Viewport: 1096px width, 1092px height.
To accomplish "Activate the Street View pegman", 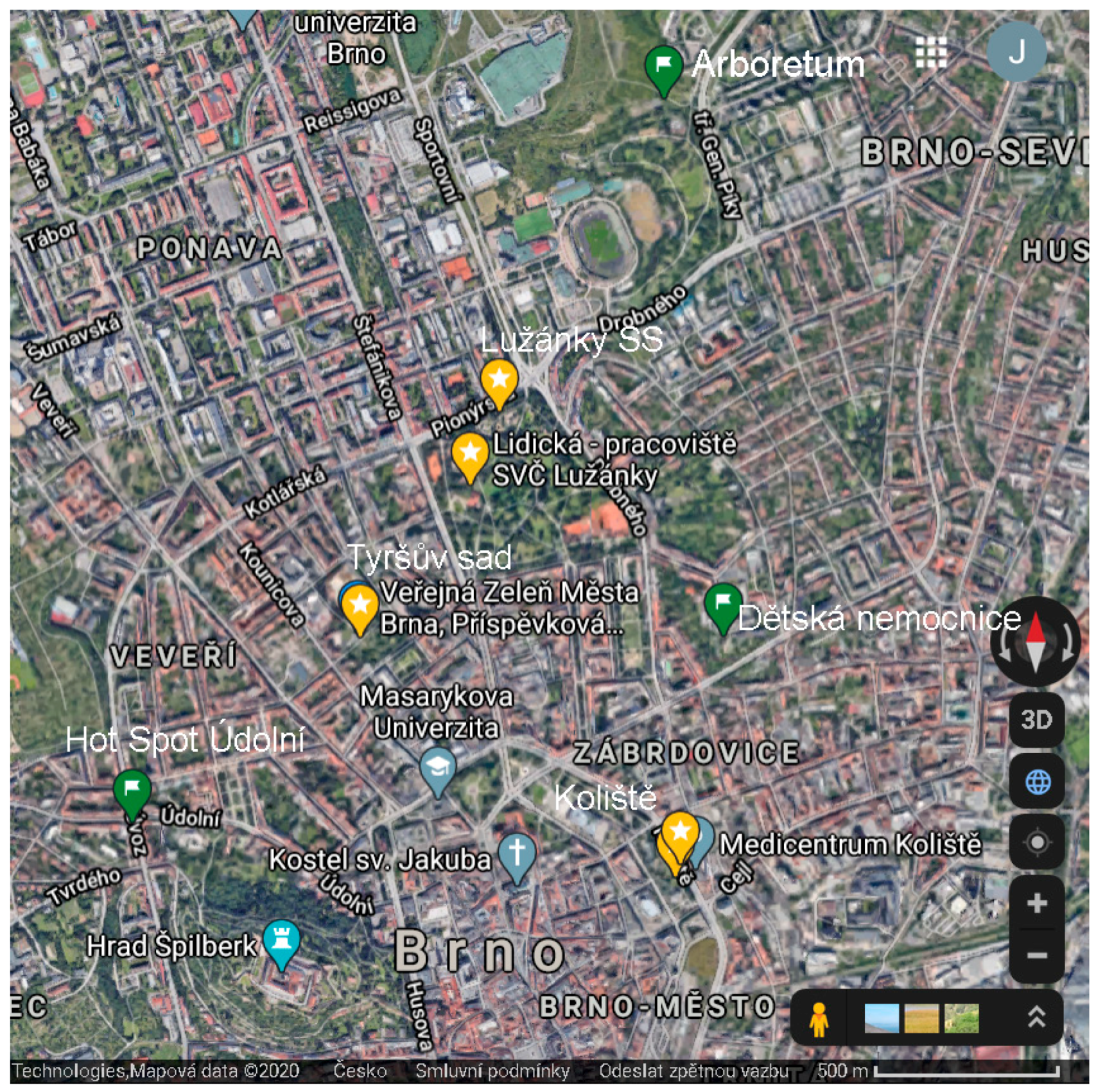I will tap(818, 1019).
